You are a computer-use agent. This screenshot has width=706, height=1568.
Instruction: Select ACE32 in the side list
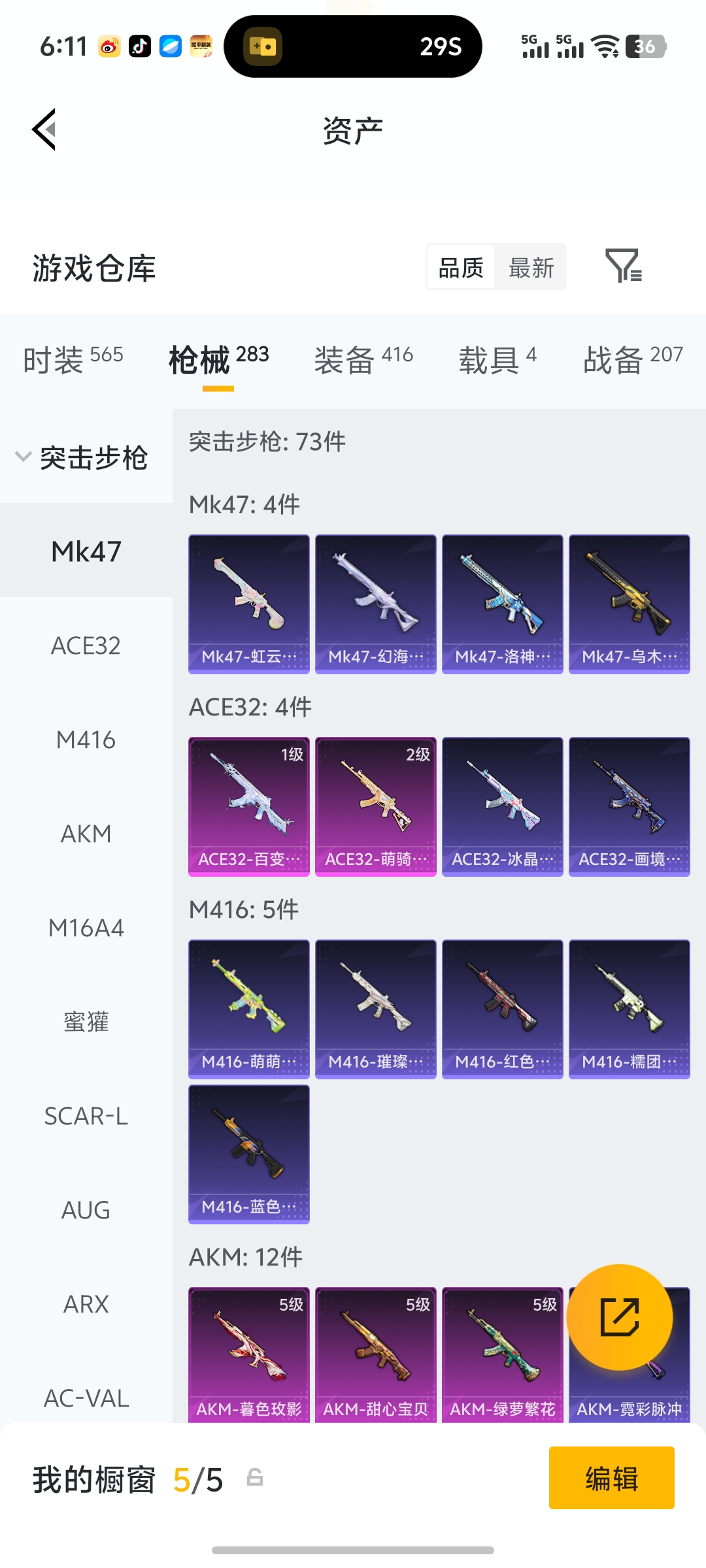86,645
